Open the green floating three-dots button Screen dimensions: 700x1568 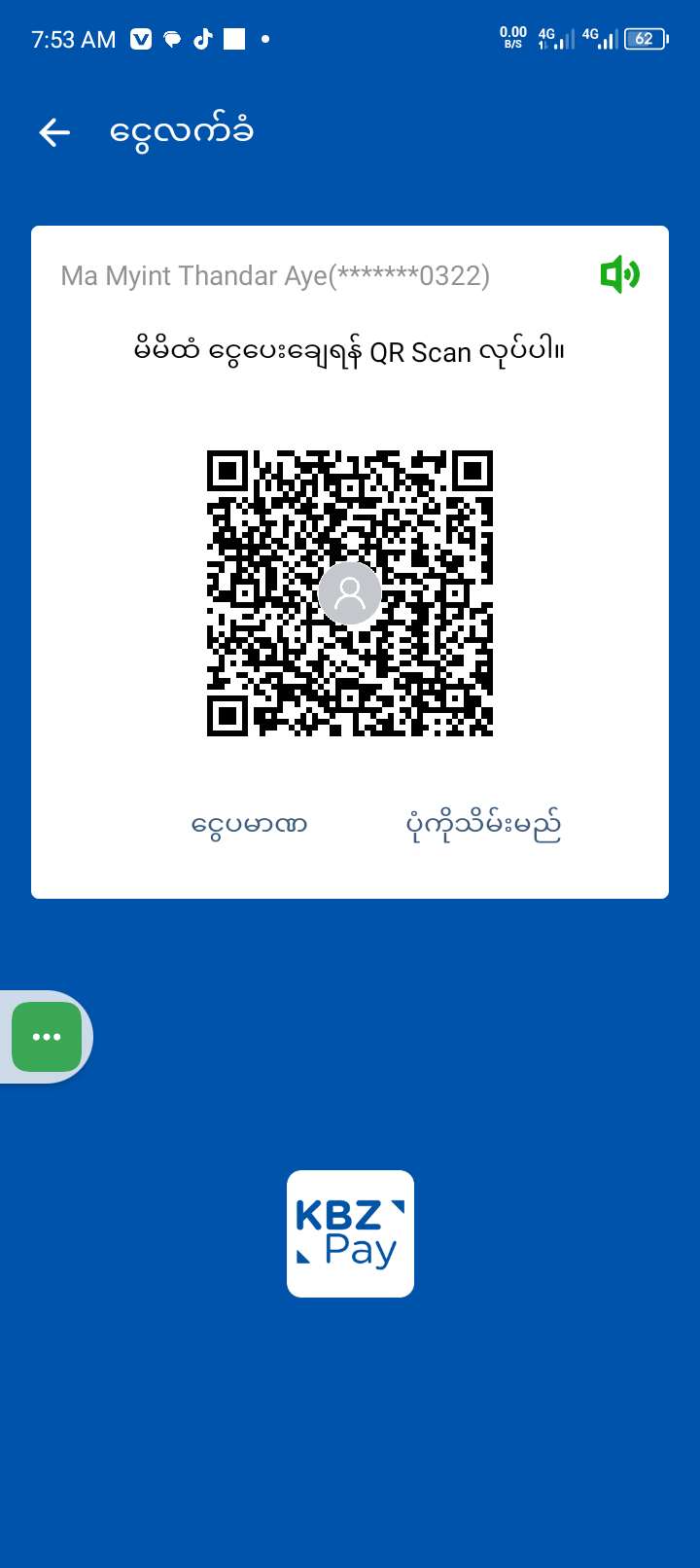[x=47, y=1037]
